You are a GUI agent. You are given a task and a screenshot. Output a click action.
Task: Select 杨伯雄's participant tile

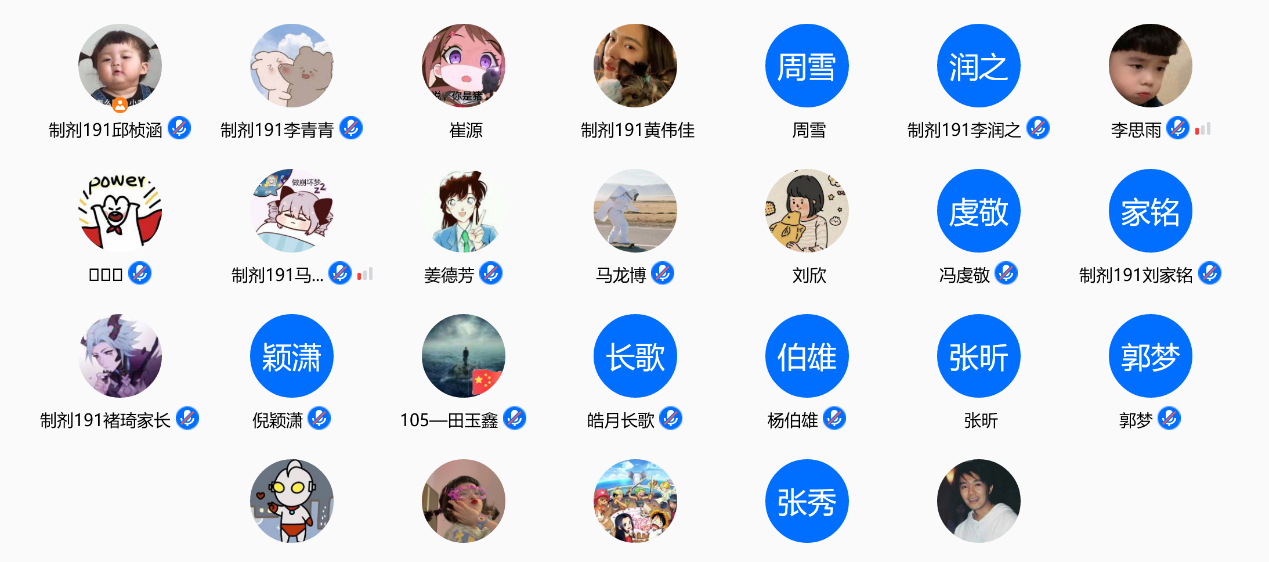tap(807, 356)
